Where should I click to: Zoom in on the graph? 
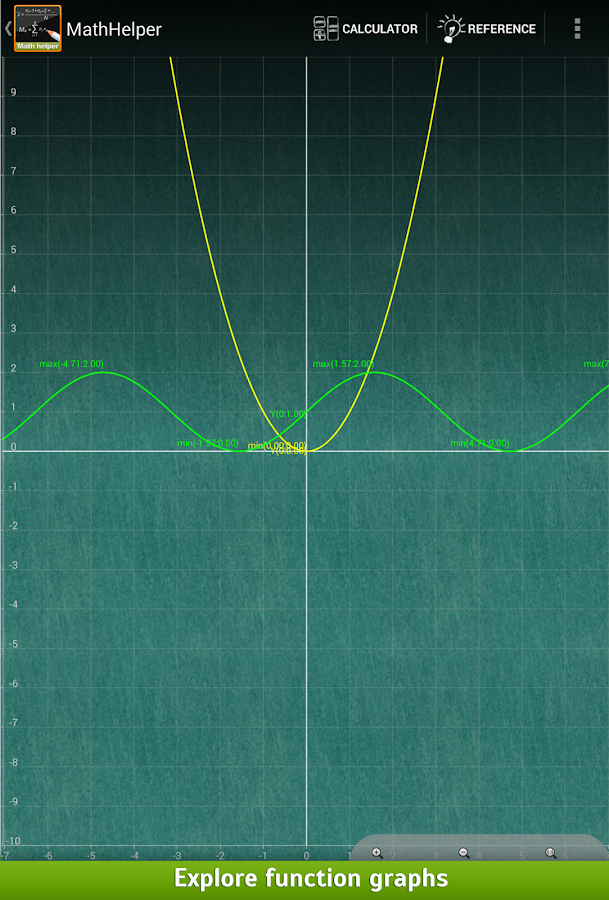[377, 853]
